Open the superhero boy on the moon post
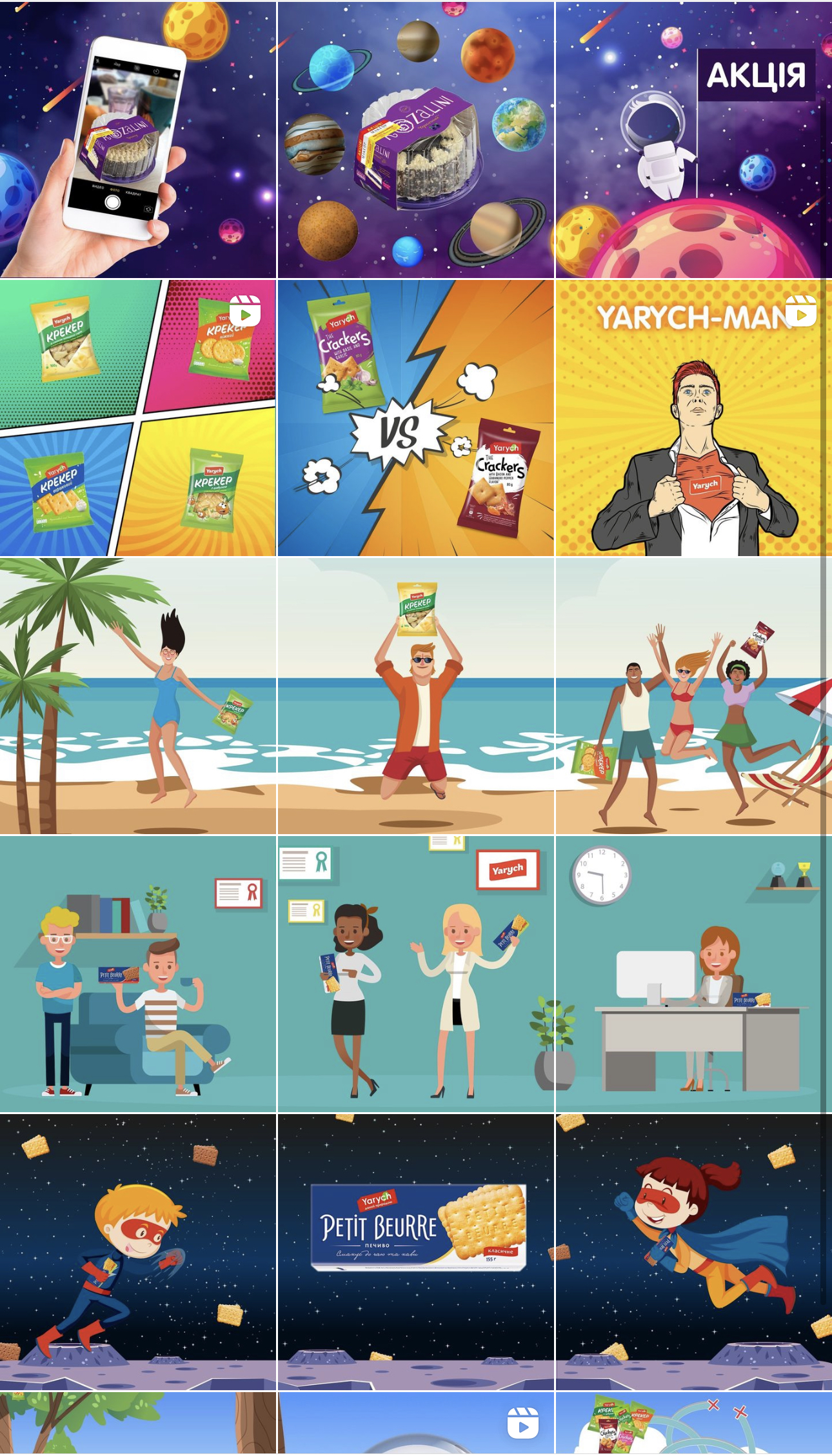832x1456 pixels. (x=138, y=1252)
